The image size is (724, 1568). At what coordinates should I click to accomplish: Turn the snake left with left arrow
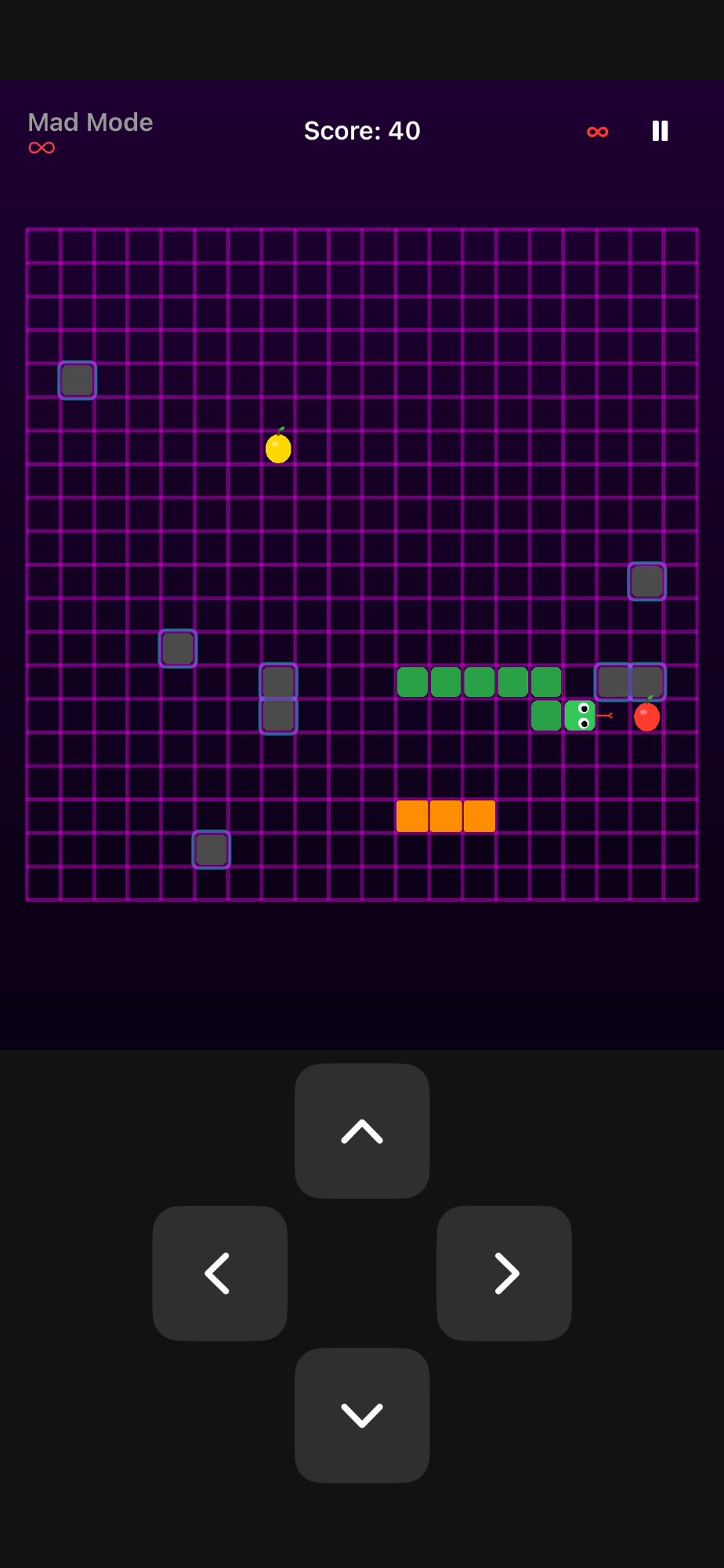[x=219, y=1273]
